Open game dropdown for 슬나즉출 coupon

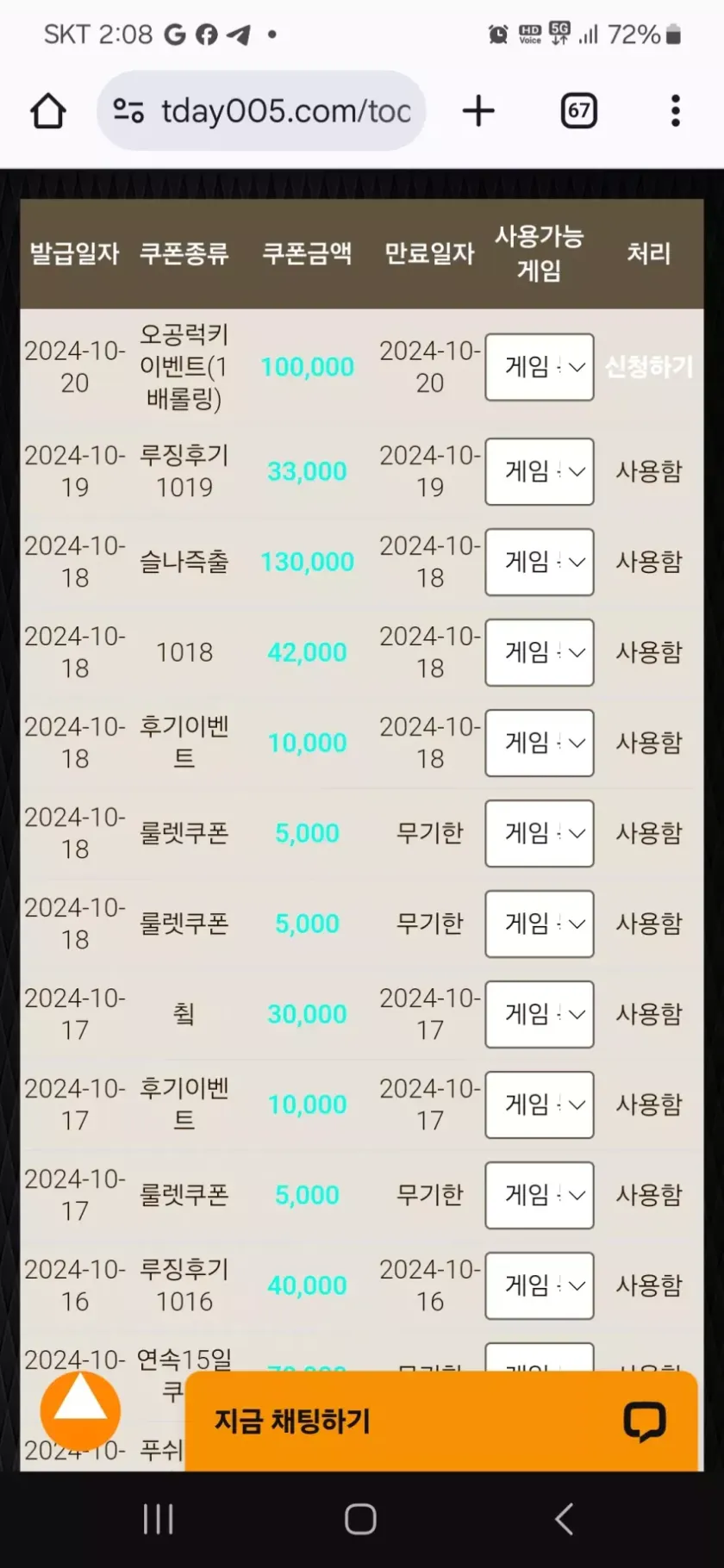(x=539, y=562)
